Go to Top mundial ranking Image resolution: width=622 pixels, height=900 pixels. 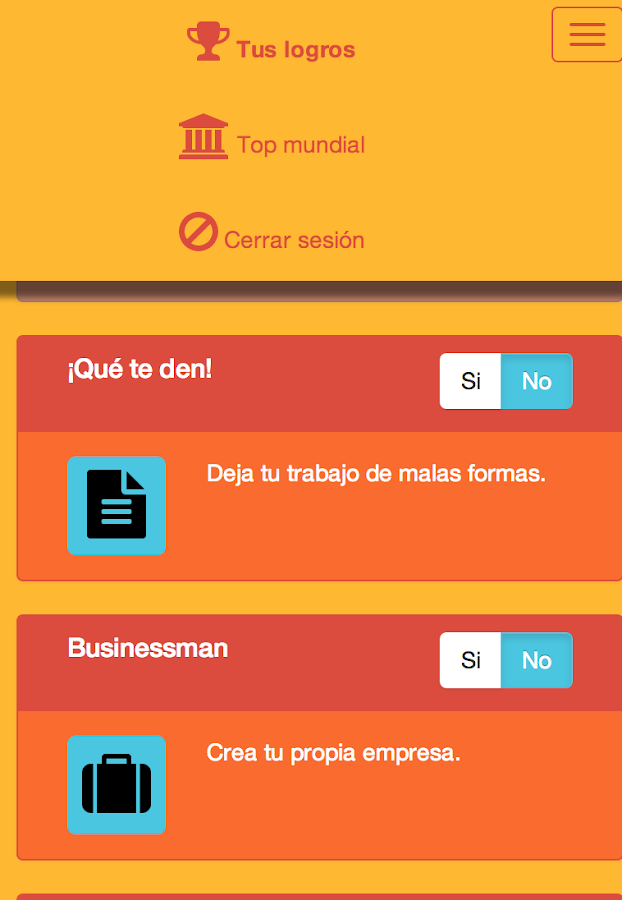(x=272, y=143)
